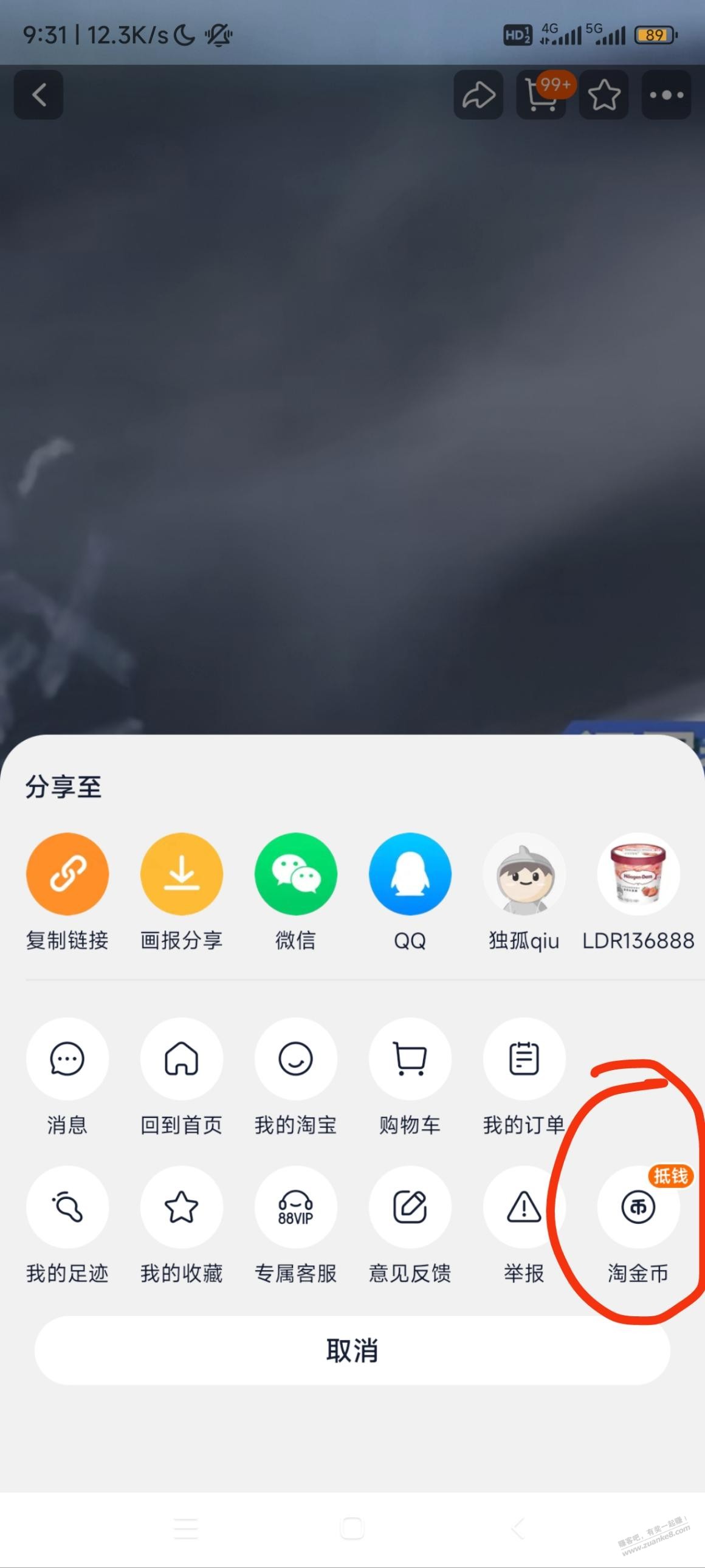
Task: Open the three-dot overflow menu
Action: pyautogui.click(x=666, y=95)
